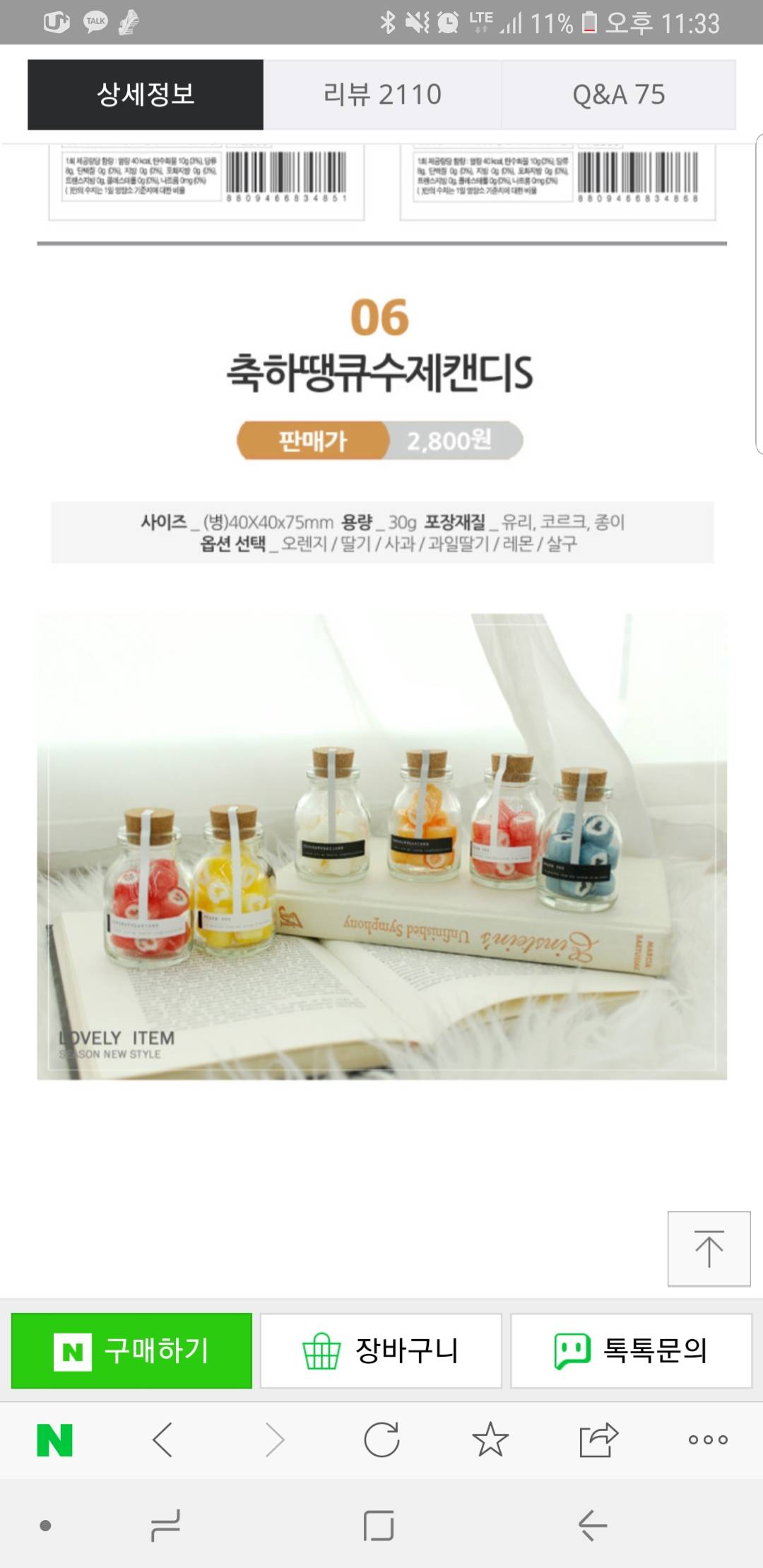Tap the green 구매하기 purchase button
This screenshot has height=1568, width=763.
click(132, 1350)
